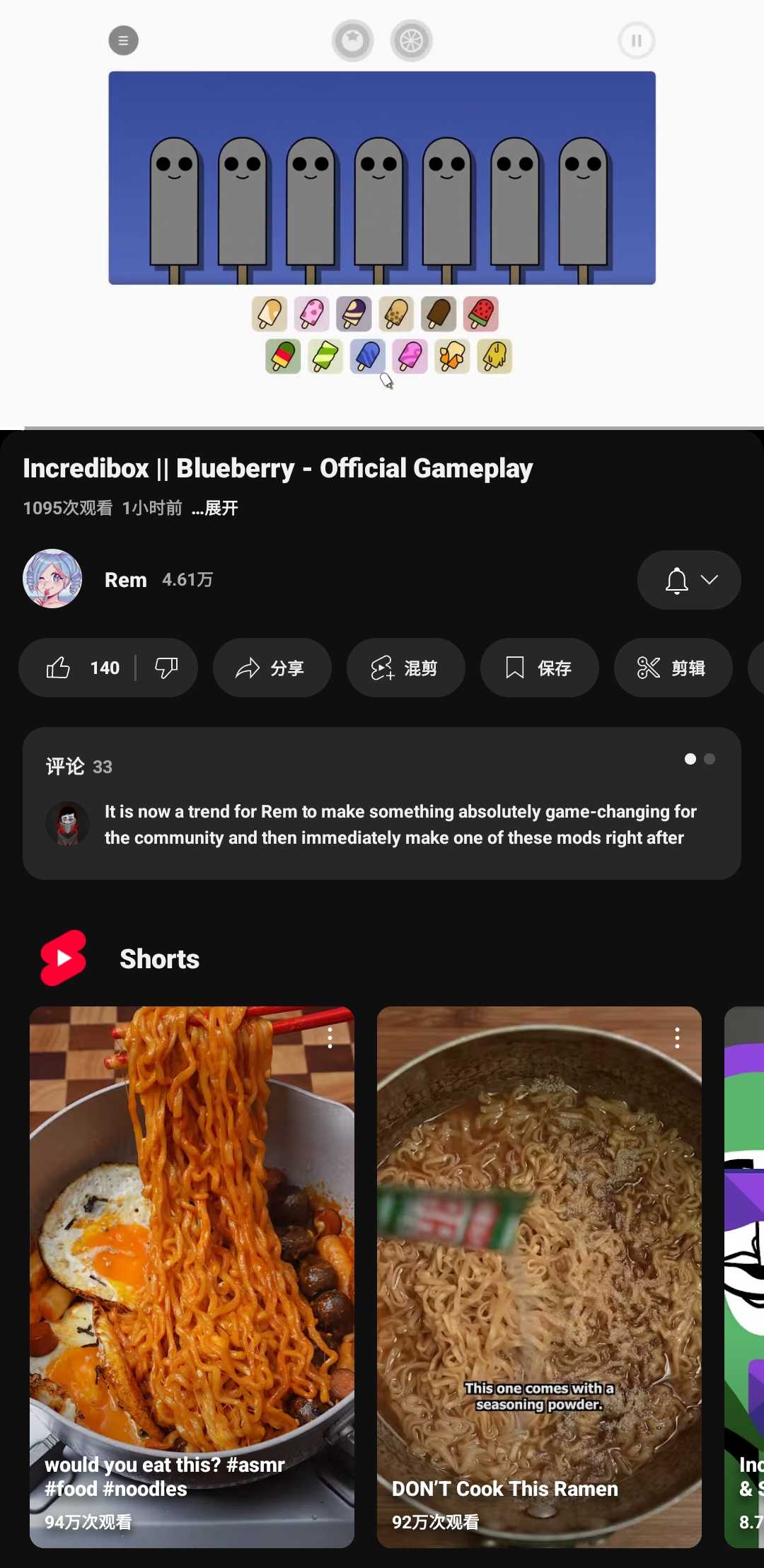
Task: Open notification bell dropdown for Rem
Action: pos(689,580)
